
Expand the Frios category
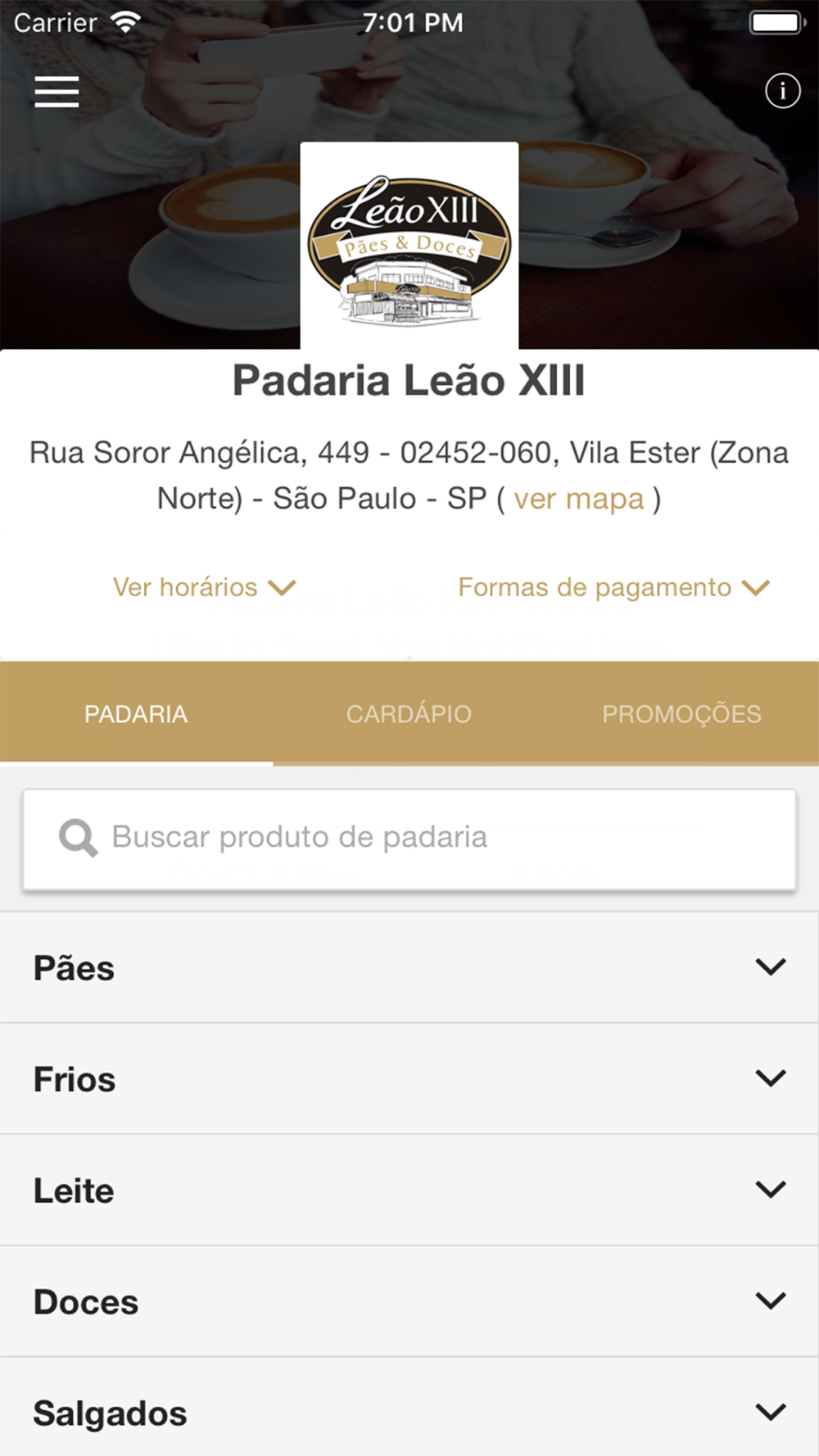click(x=409, y=1078)
